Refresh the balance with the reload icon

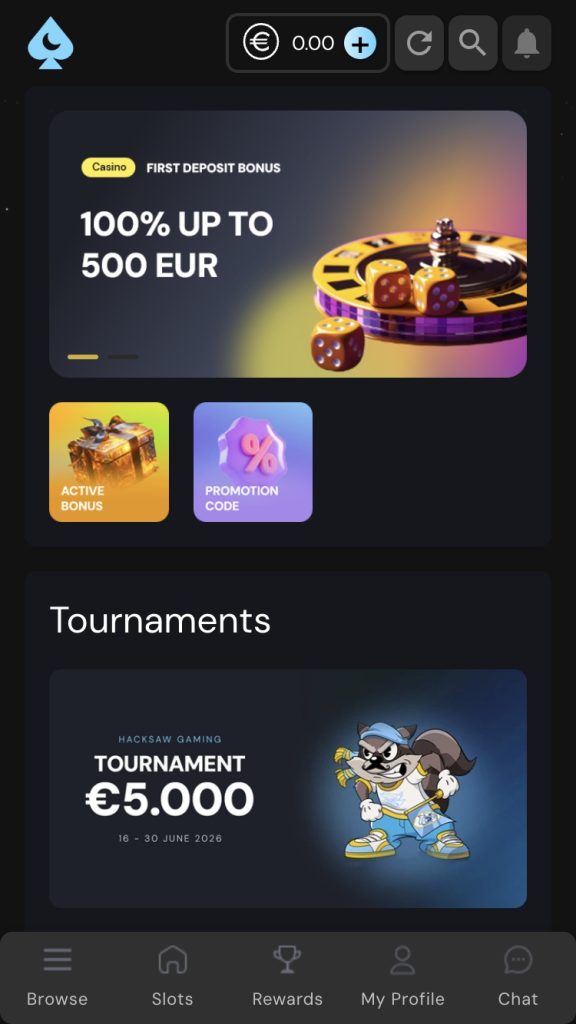[x=419, y=43]
